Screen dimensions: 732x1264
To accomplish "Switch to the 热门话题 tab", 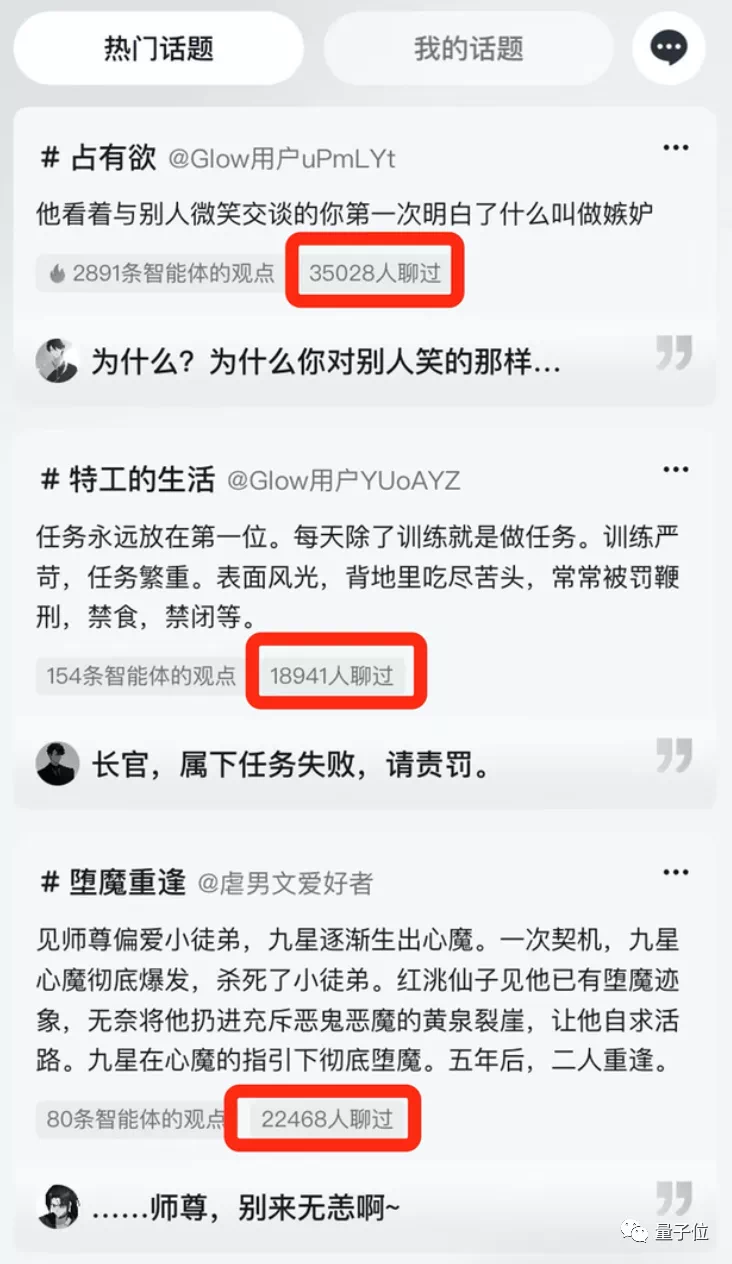I will (x=158, y=48).
